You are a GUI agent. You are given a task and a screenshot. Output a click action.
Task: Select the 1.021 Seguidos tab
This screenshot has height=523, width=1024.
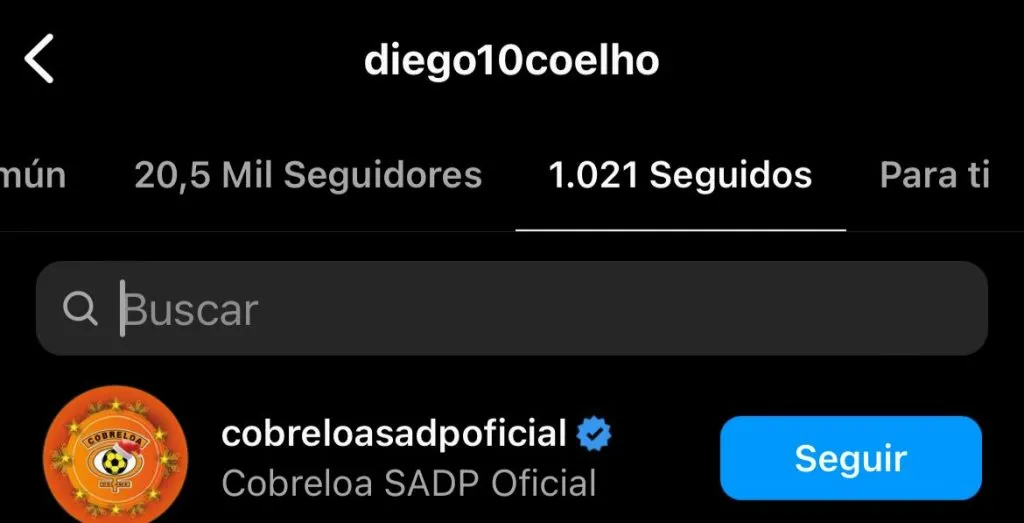point(680,176)
